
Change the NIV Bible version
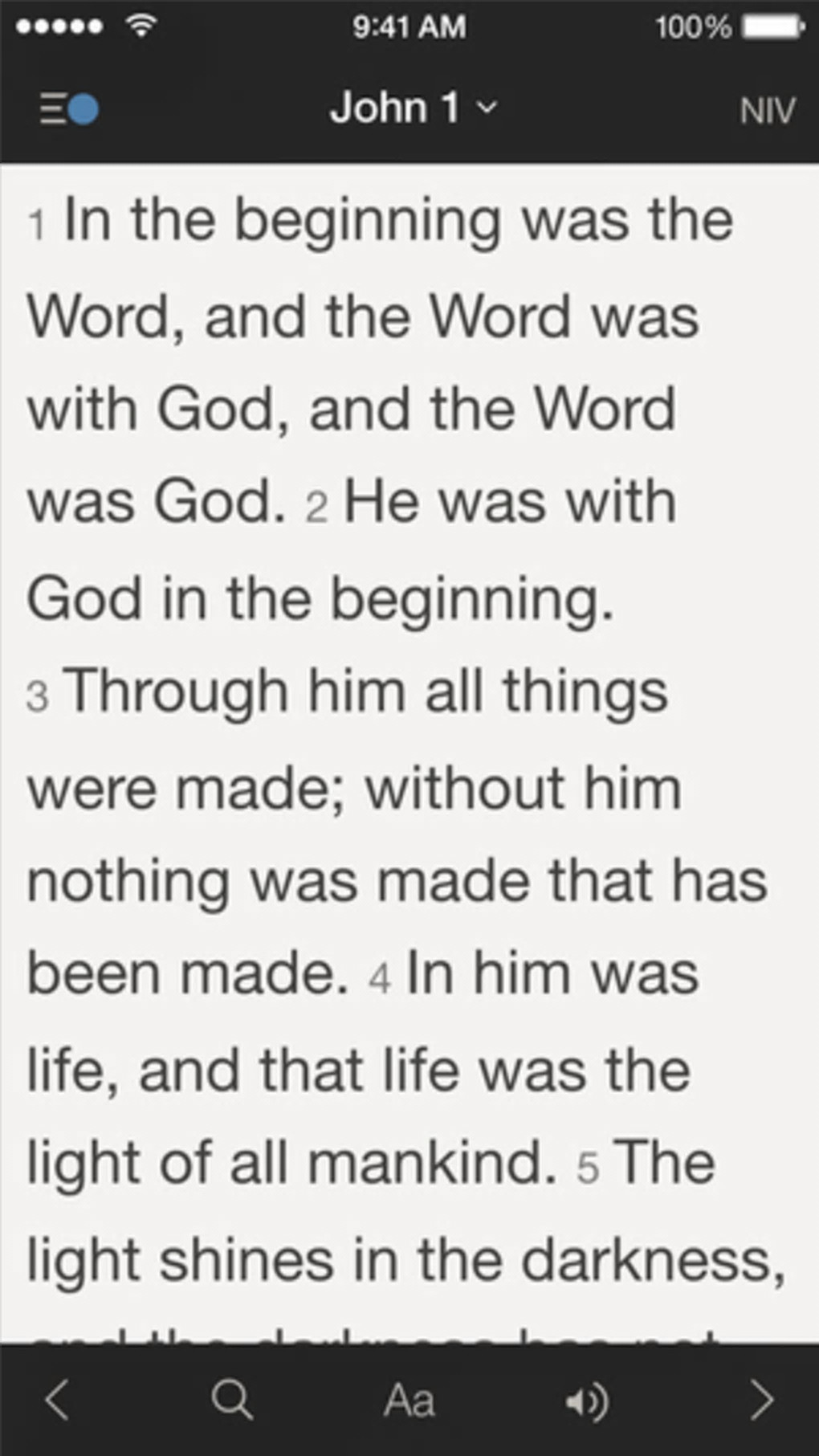pos(767,111)
